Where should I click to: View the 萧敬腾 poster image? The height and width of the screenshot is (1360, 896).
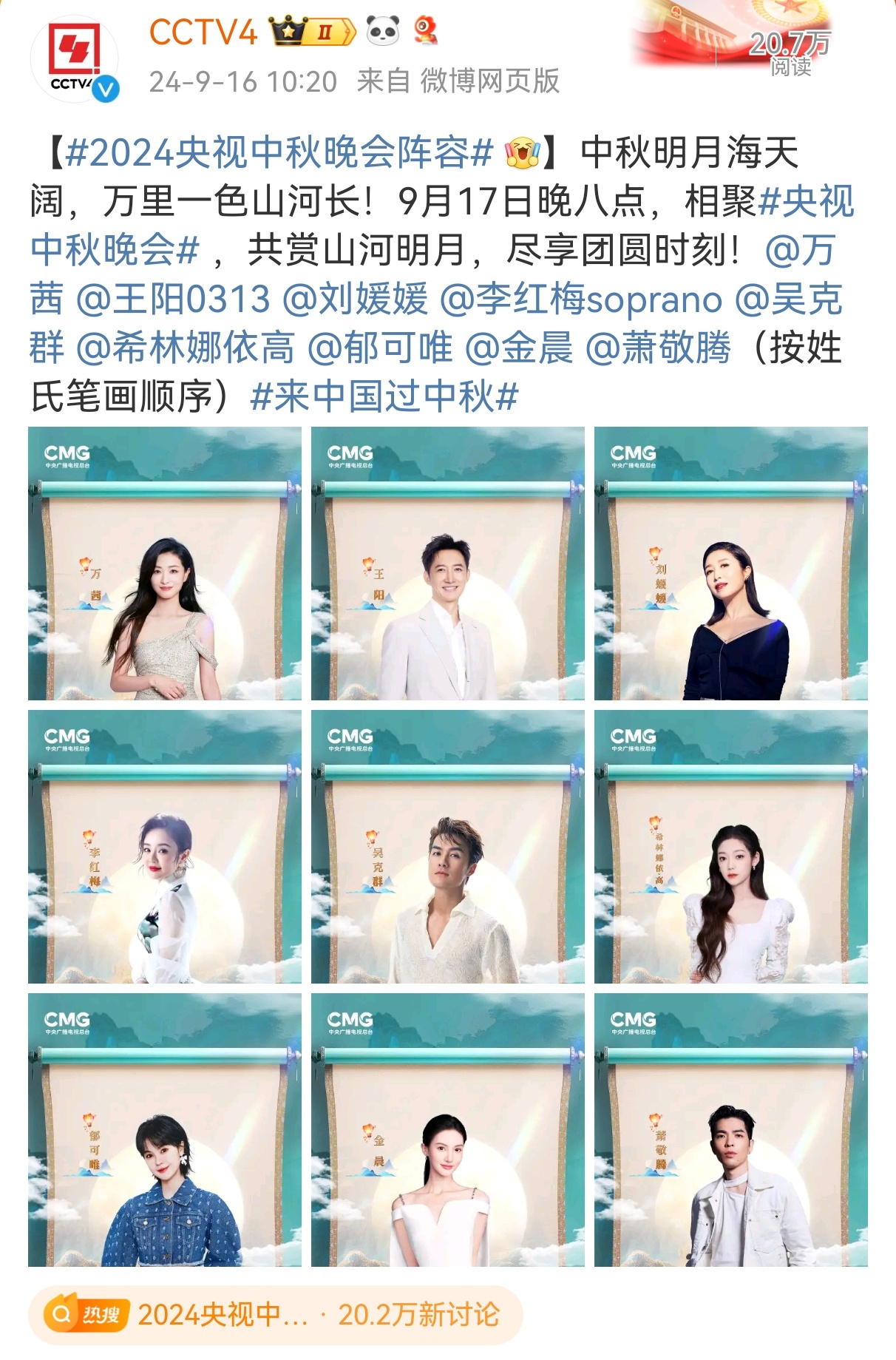click(730, 1130)
